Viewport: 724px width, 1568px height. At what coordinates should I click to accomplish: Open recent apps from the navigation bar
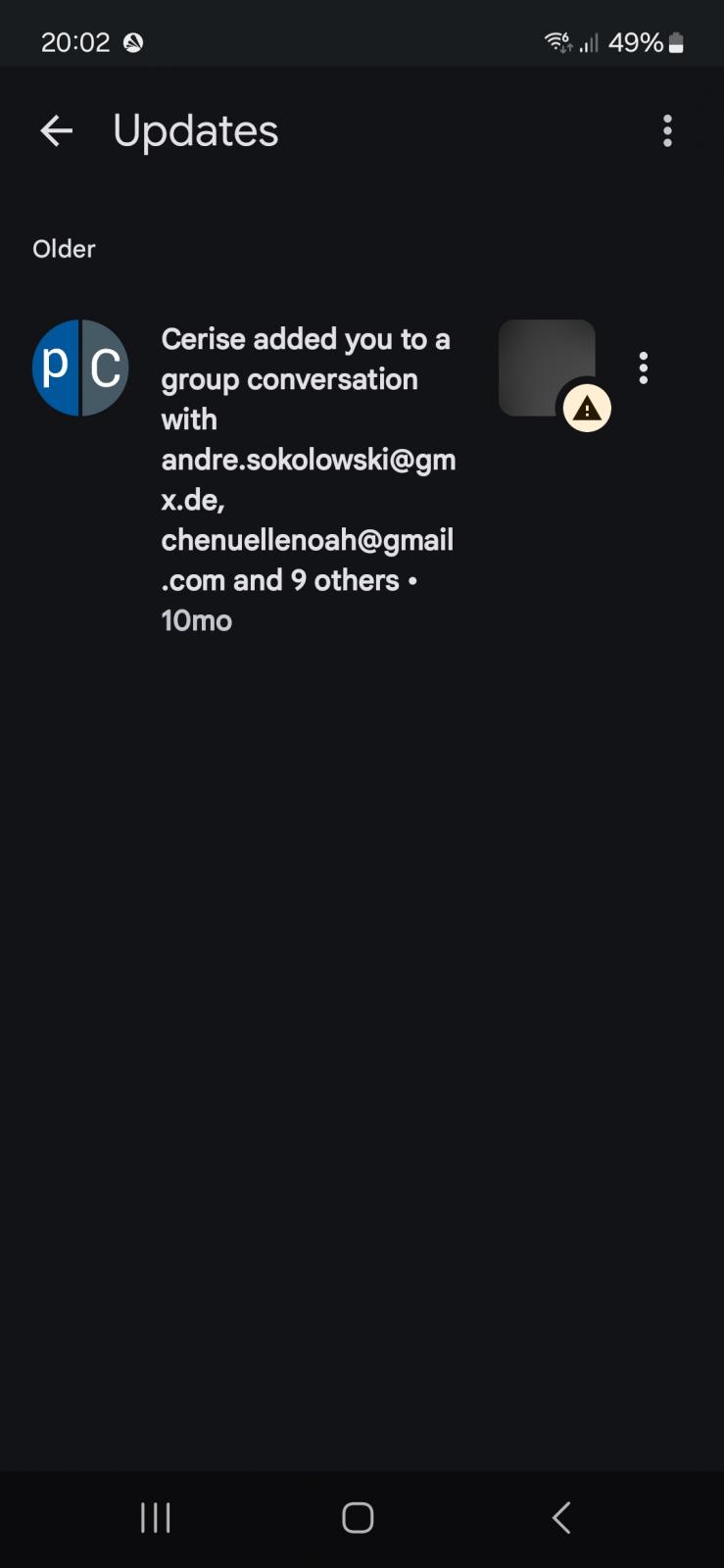coord(156,1518)
